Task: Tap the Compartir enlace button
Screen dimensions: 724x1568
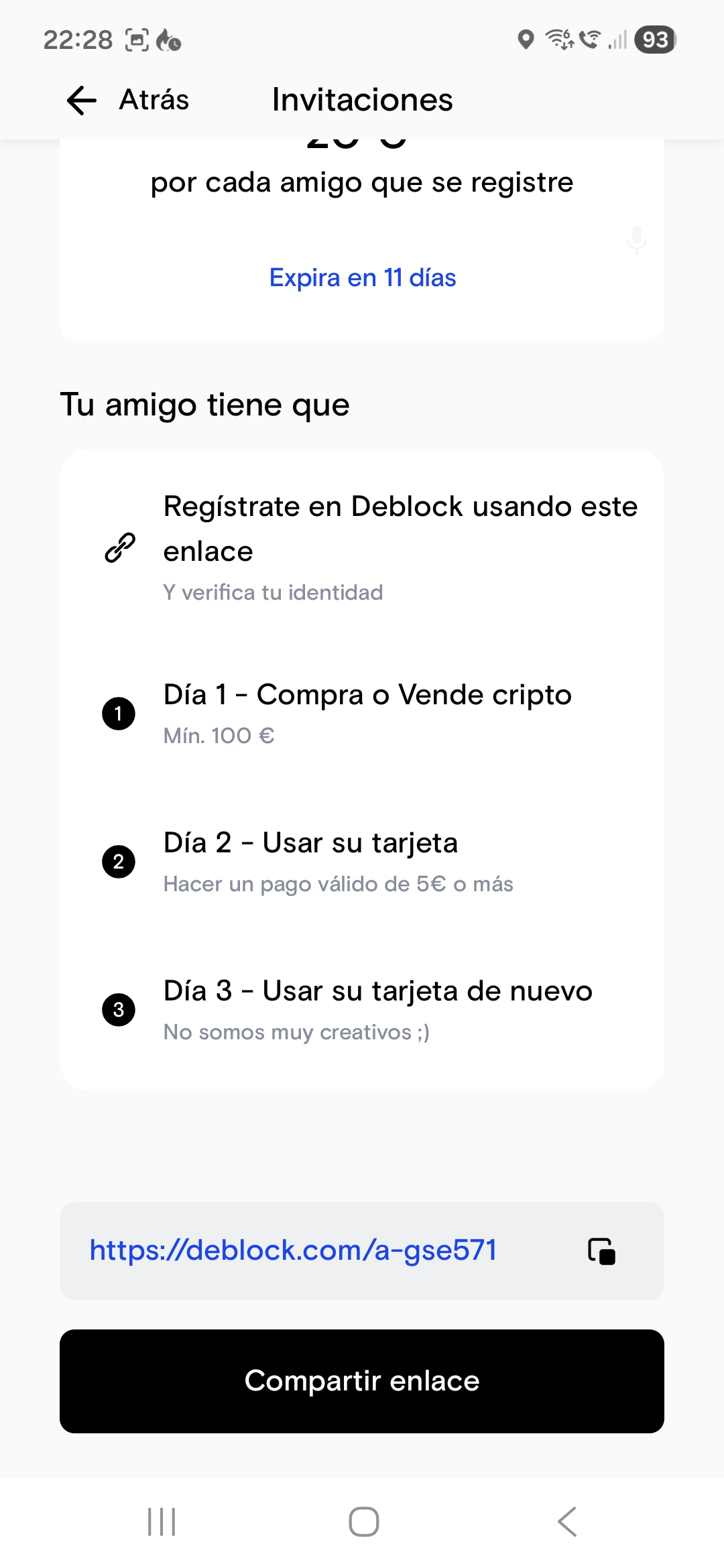Action: 362,1381
